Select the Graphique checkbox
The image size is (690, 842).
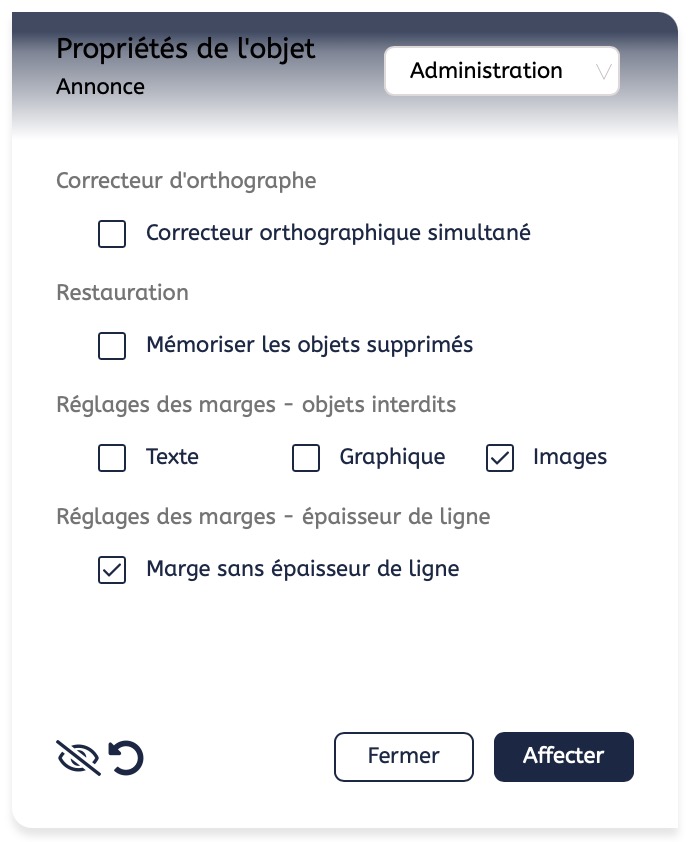[306, 458]
